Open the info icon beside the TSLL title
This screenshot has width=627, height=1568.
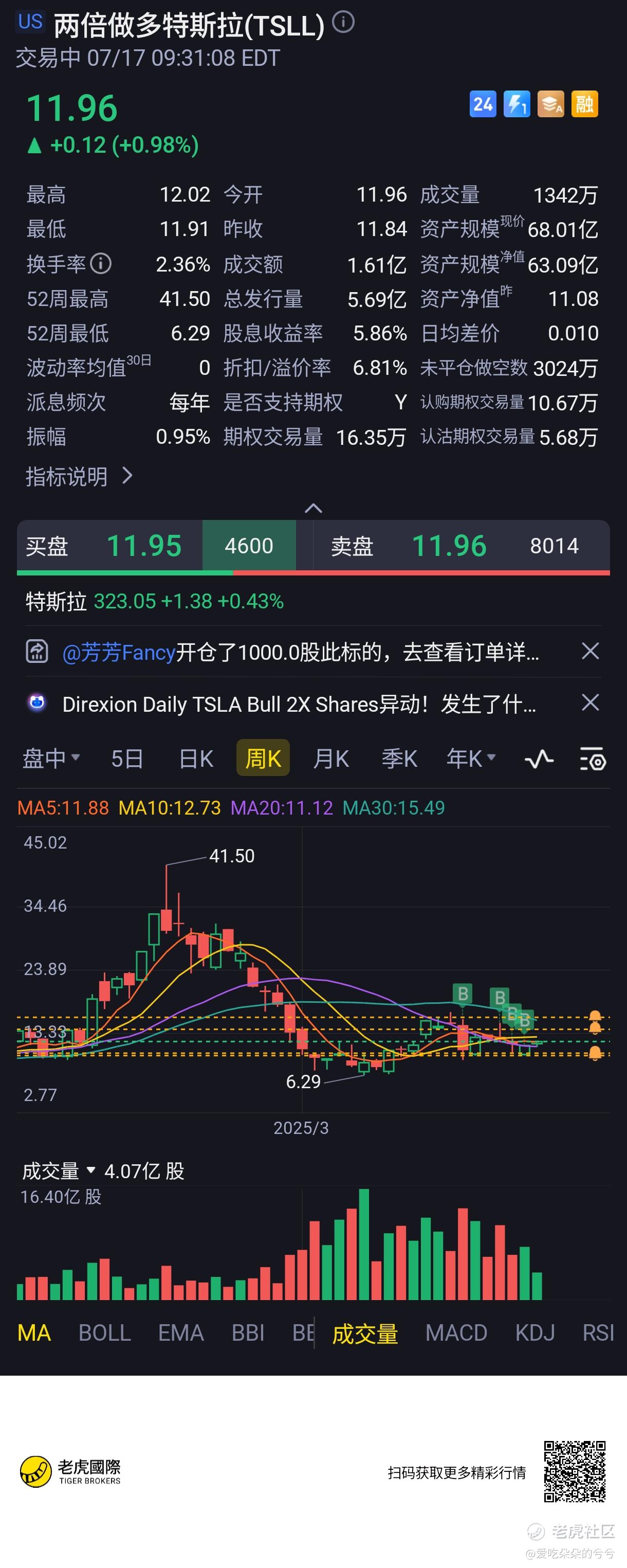tap(343, 23)
